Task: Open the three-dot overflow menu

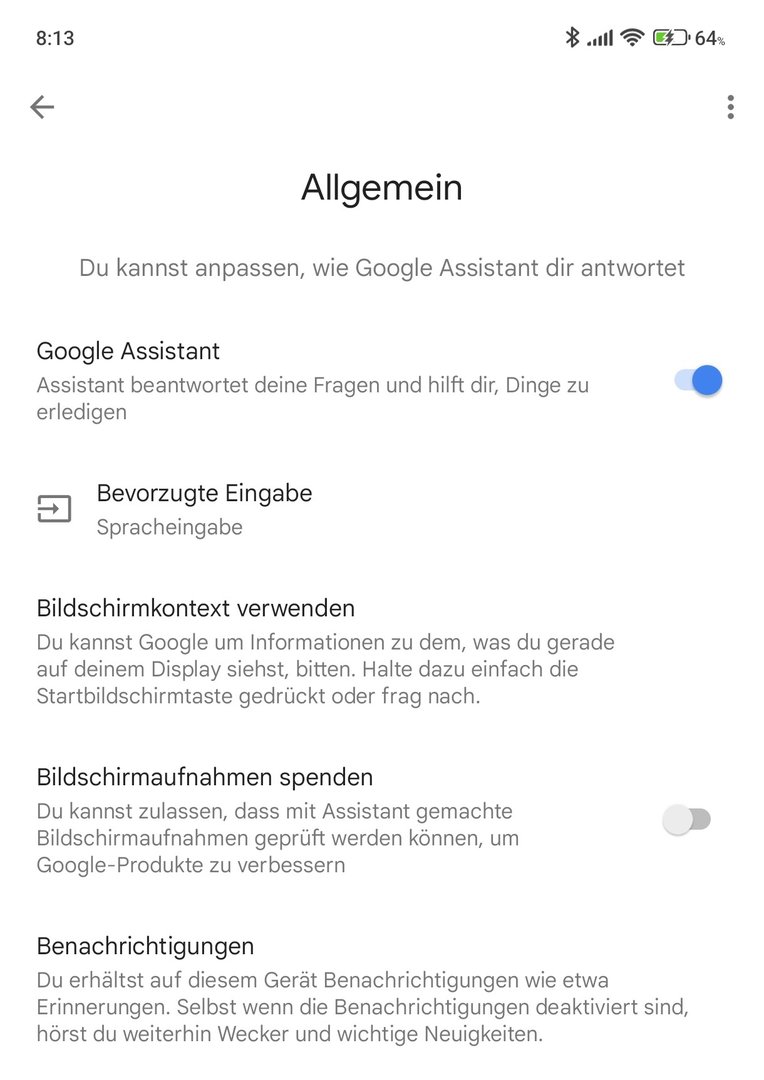Action: pos(731,107)
